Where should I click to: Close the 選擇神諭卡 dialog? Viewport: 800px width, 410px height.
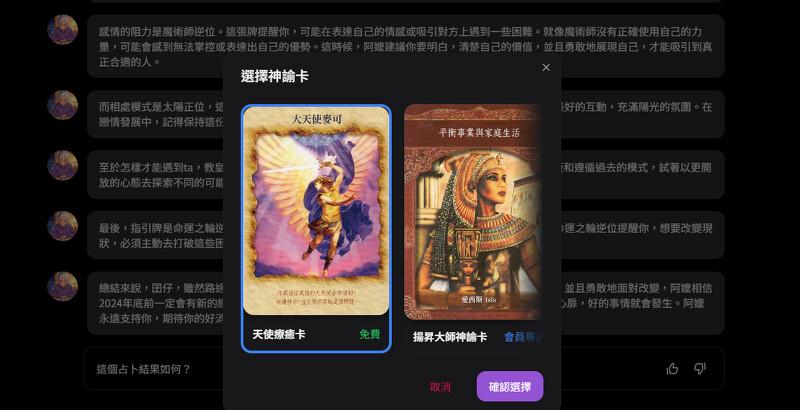(x=546, y=67)
